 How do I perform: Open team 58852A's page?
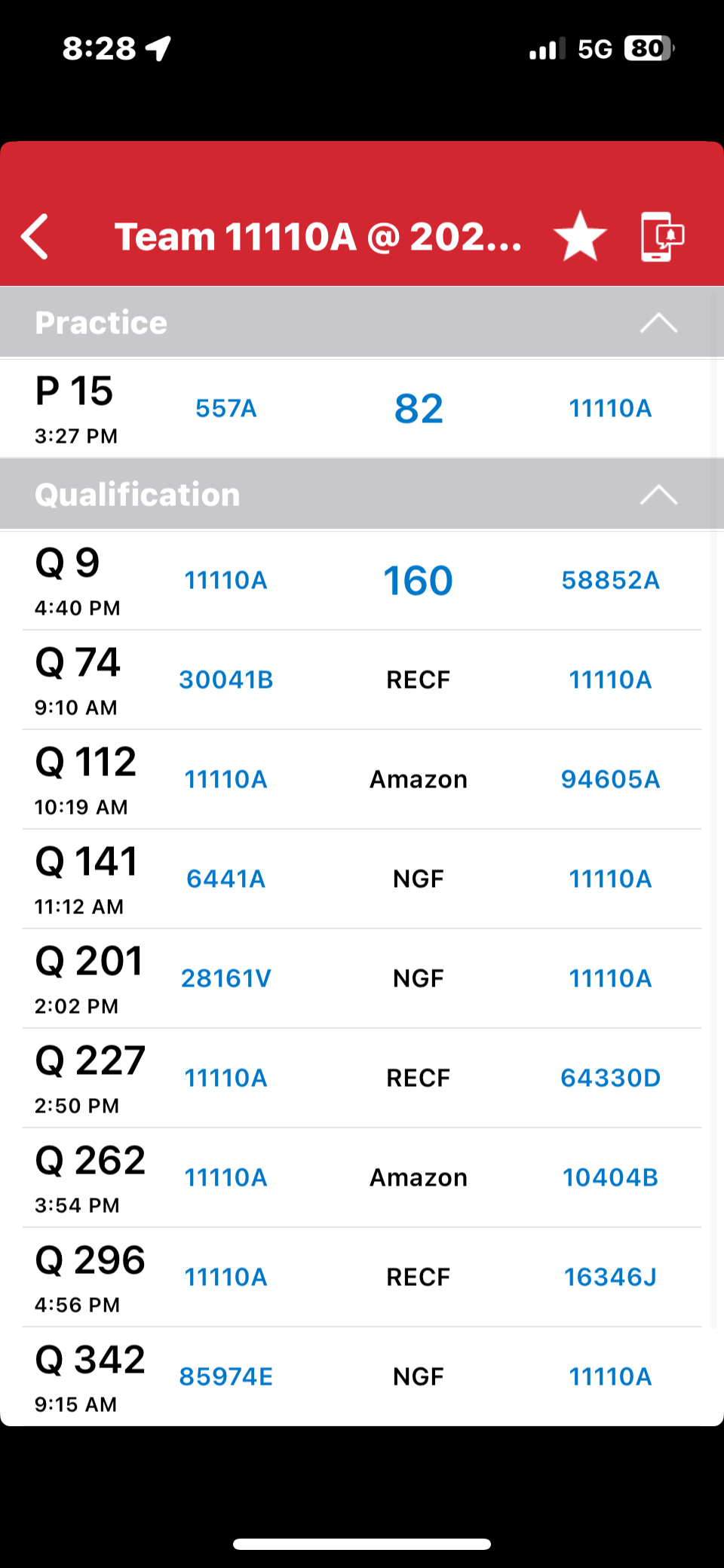(x=610, y=580)
